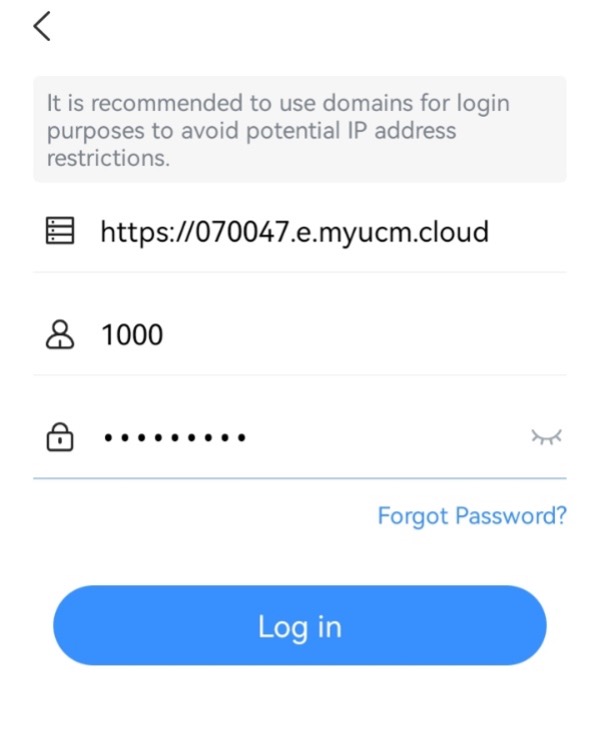Tap the username field showing 1000
Viewport: 605px width, 742px height.
300,335
